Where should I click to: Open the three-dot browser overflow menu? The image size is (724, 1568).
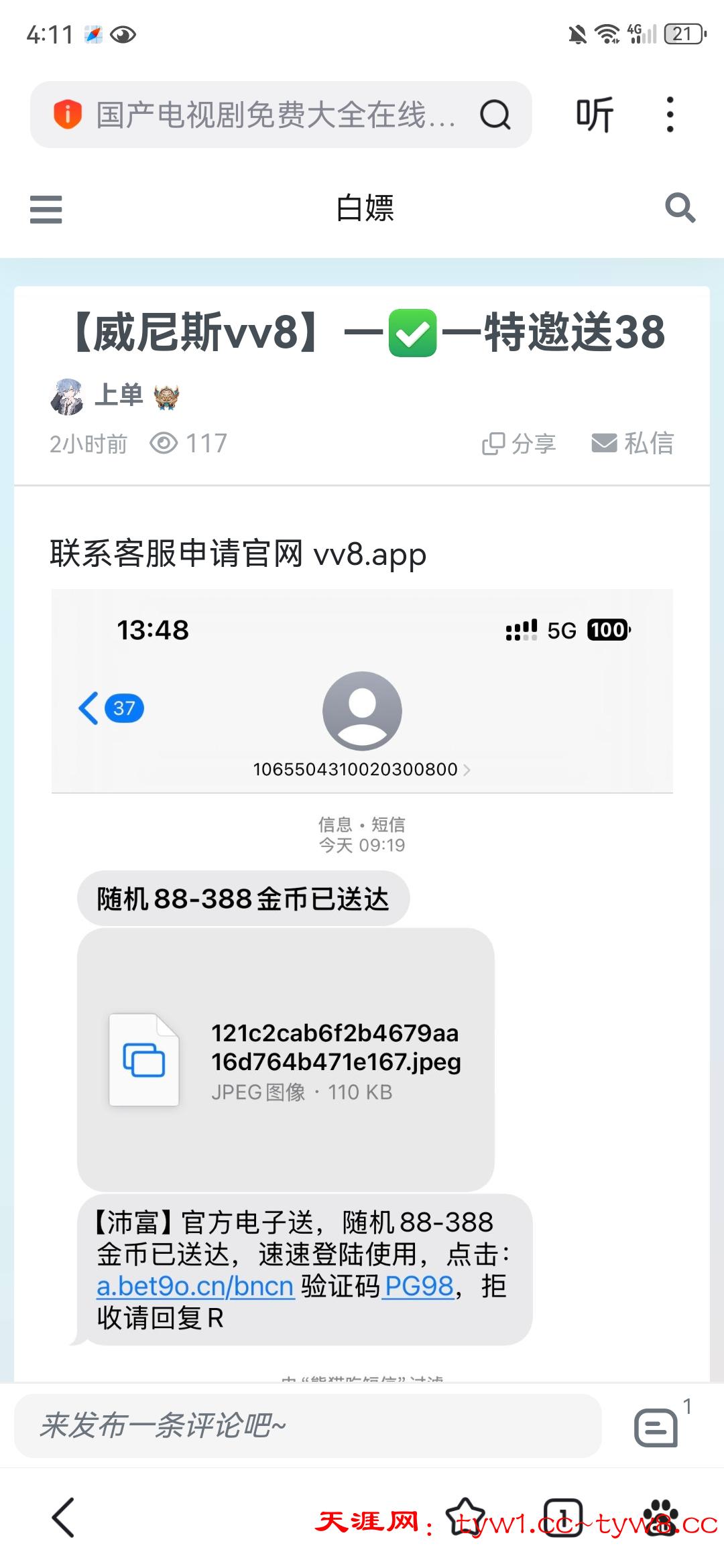click(x=670, y=114)
